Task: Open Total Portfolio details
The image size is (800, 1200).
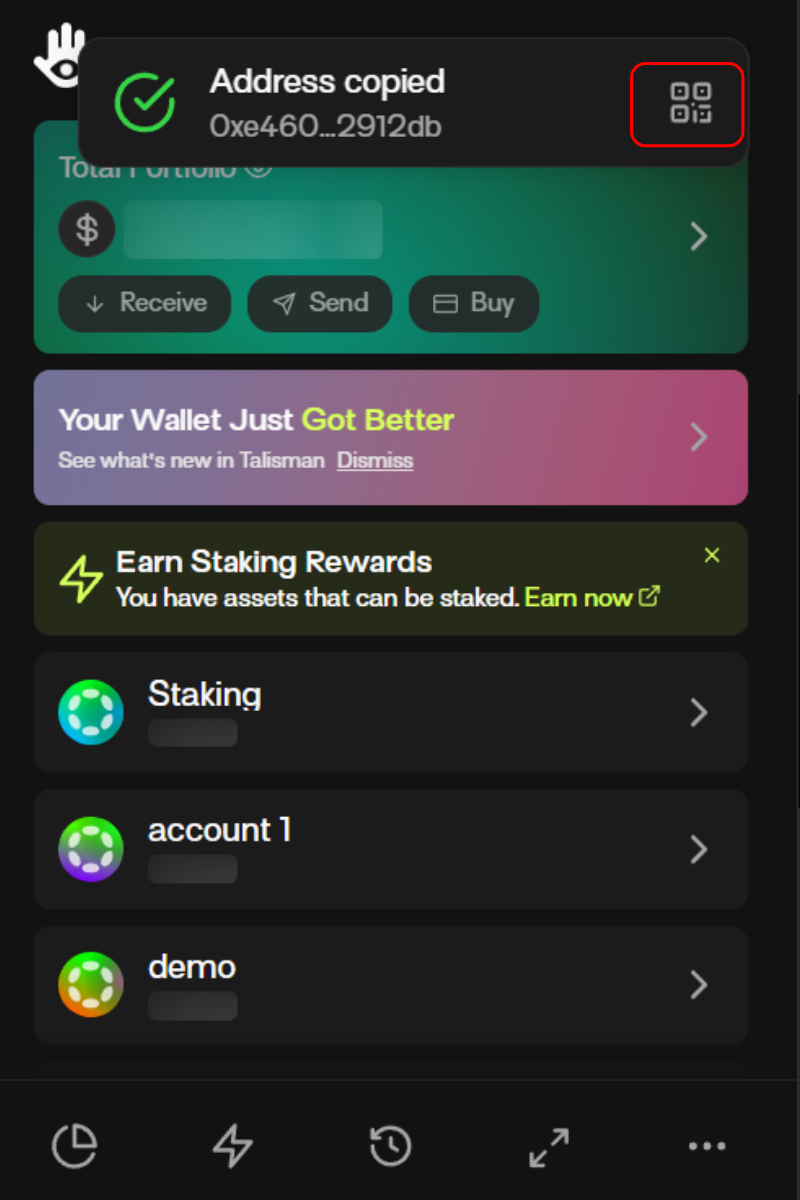Action: click(x=699, y=237)
